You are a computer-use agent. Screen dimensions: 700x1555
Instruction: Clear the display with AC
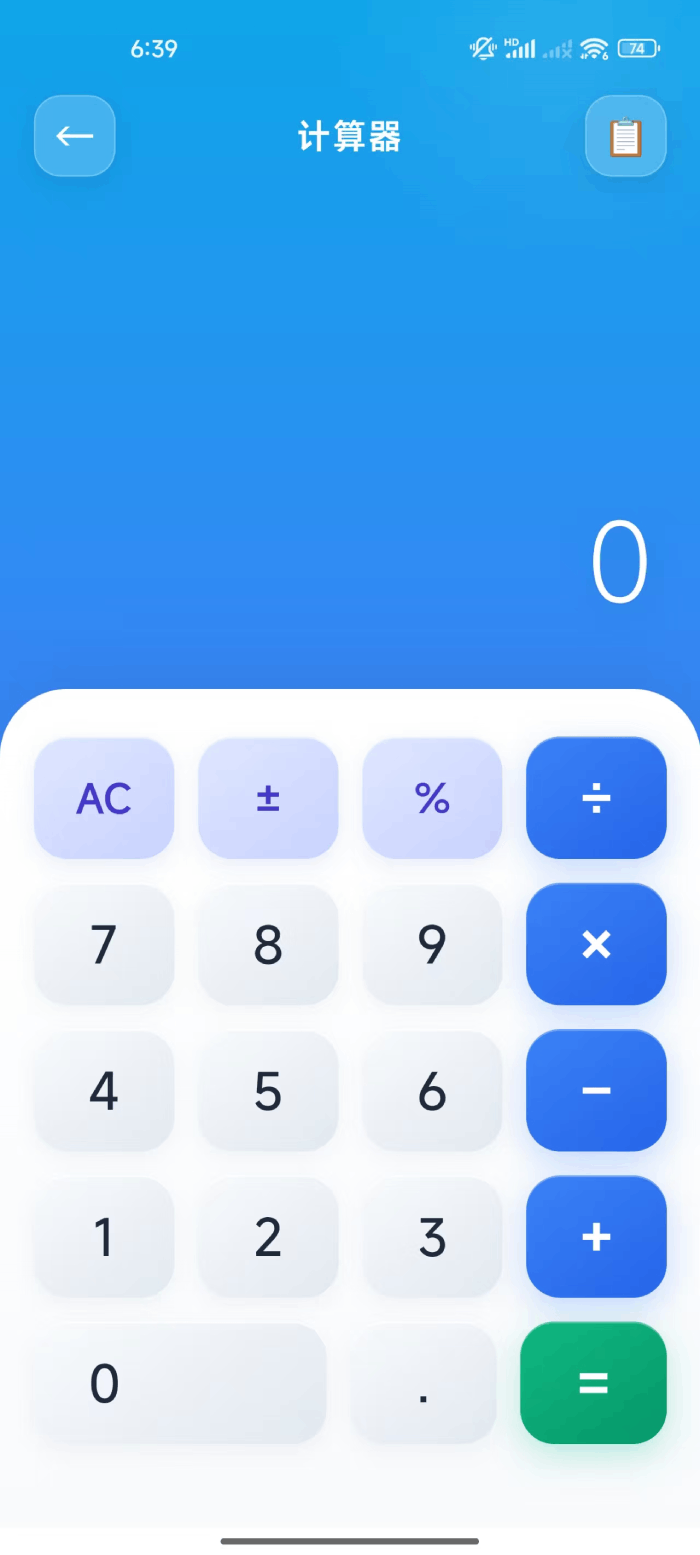(x=104, y=798)
